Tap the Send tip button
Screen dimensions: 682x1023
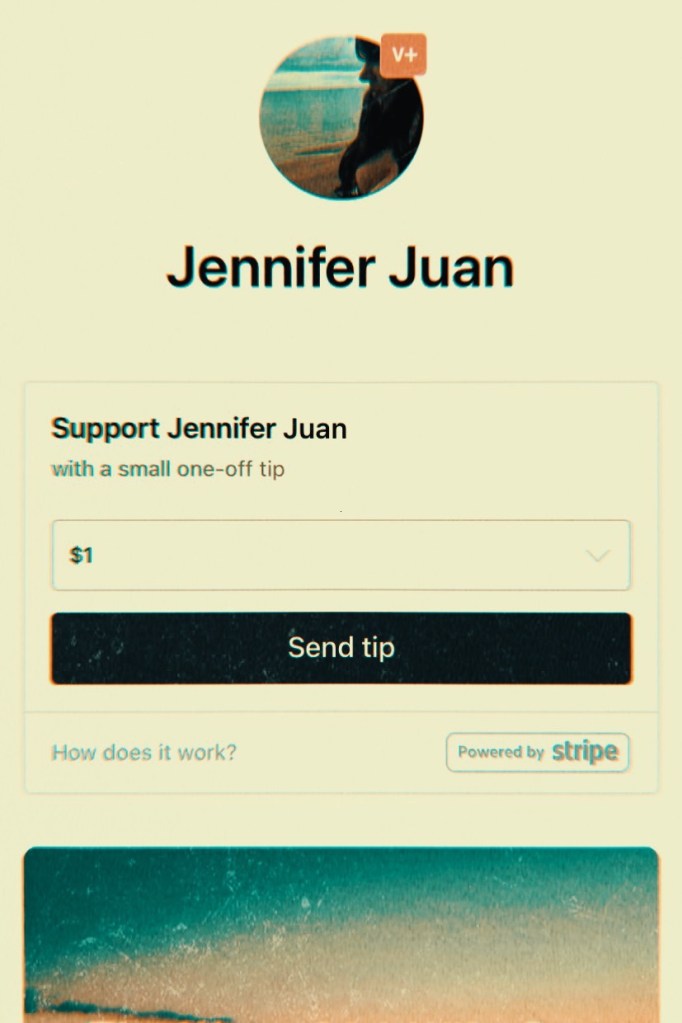coord(341,648)
